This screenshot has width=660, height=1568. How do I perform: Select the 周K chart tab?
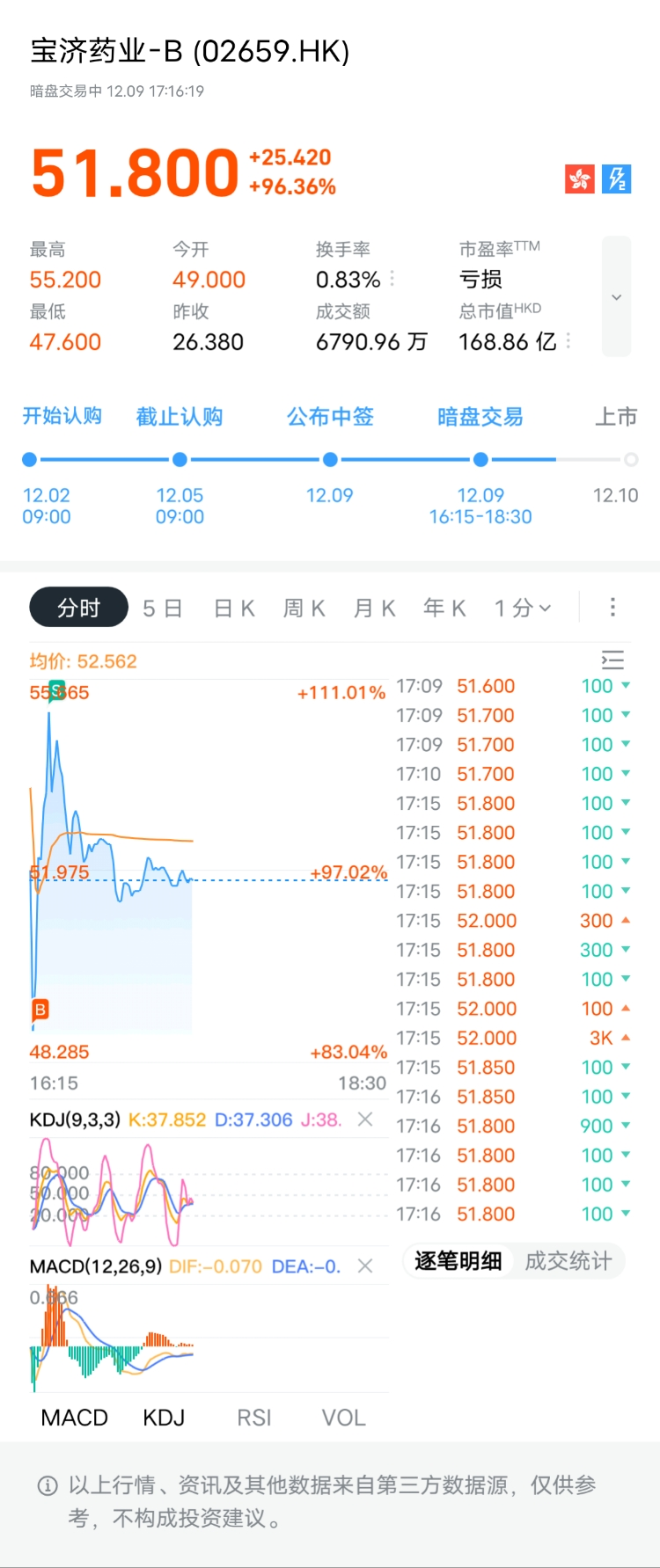click(x=304, y=608)
